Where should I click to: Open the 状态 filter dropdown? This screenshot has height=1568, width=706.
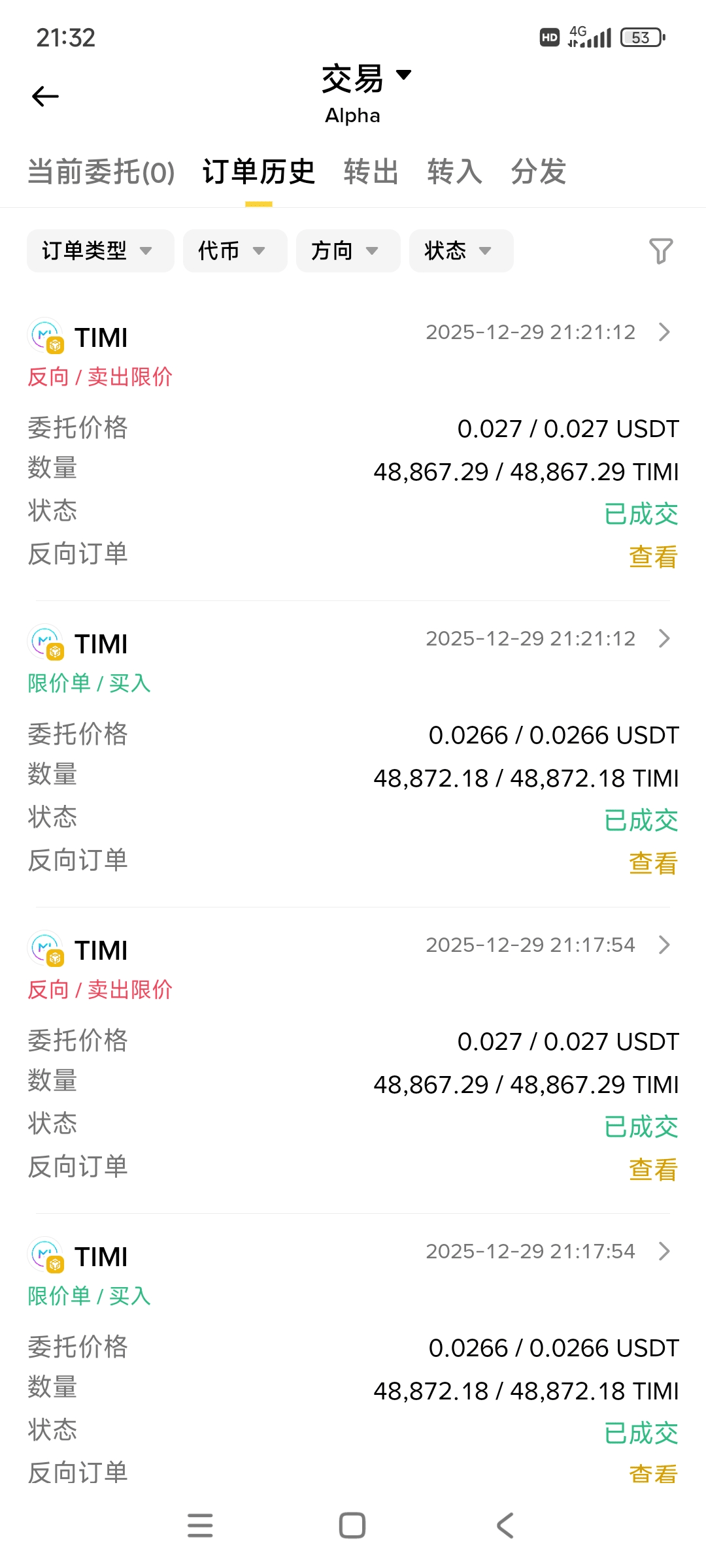[x=461, y=251]
